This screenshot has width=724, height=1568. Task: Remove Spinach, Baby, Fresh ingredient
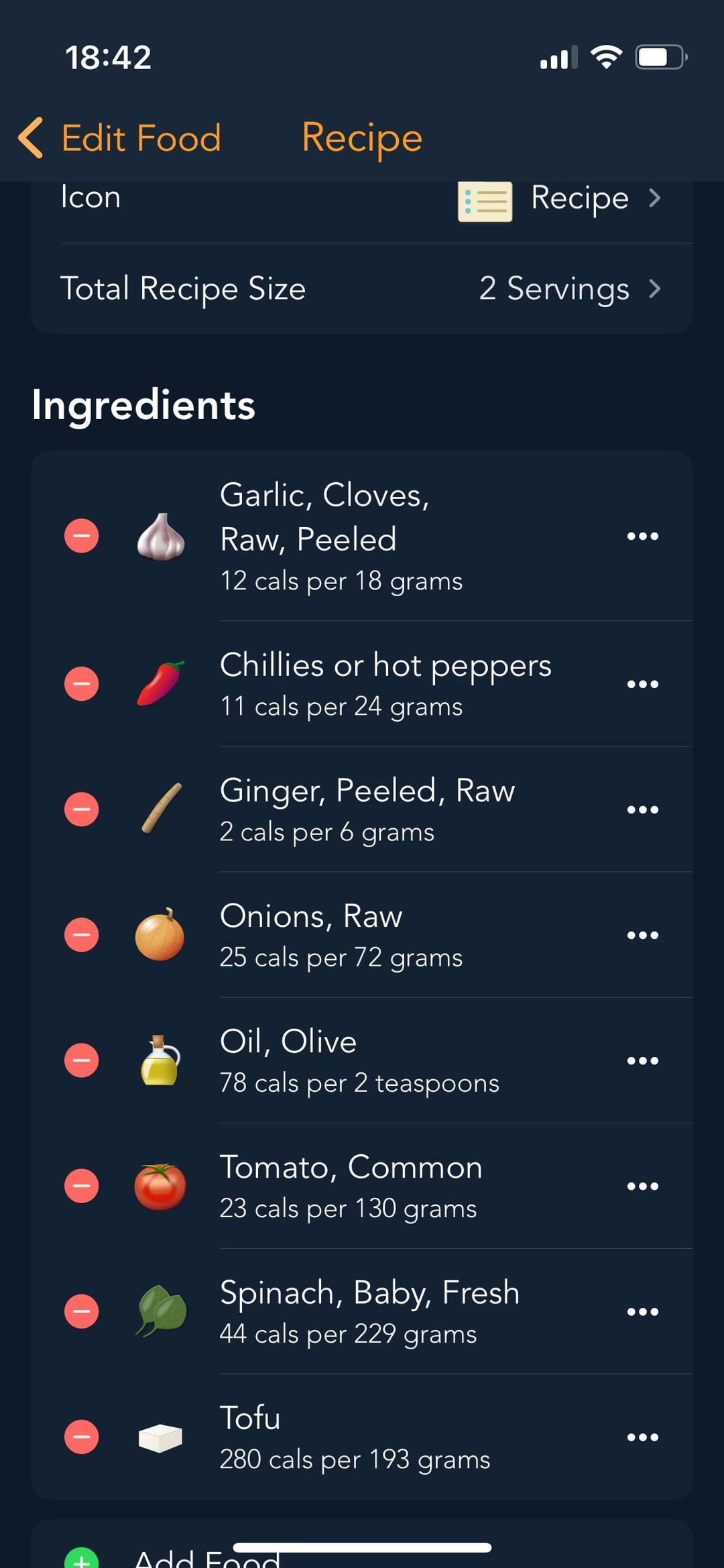click(82, 1311)
